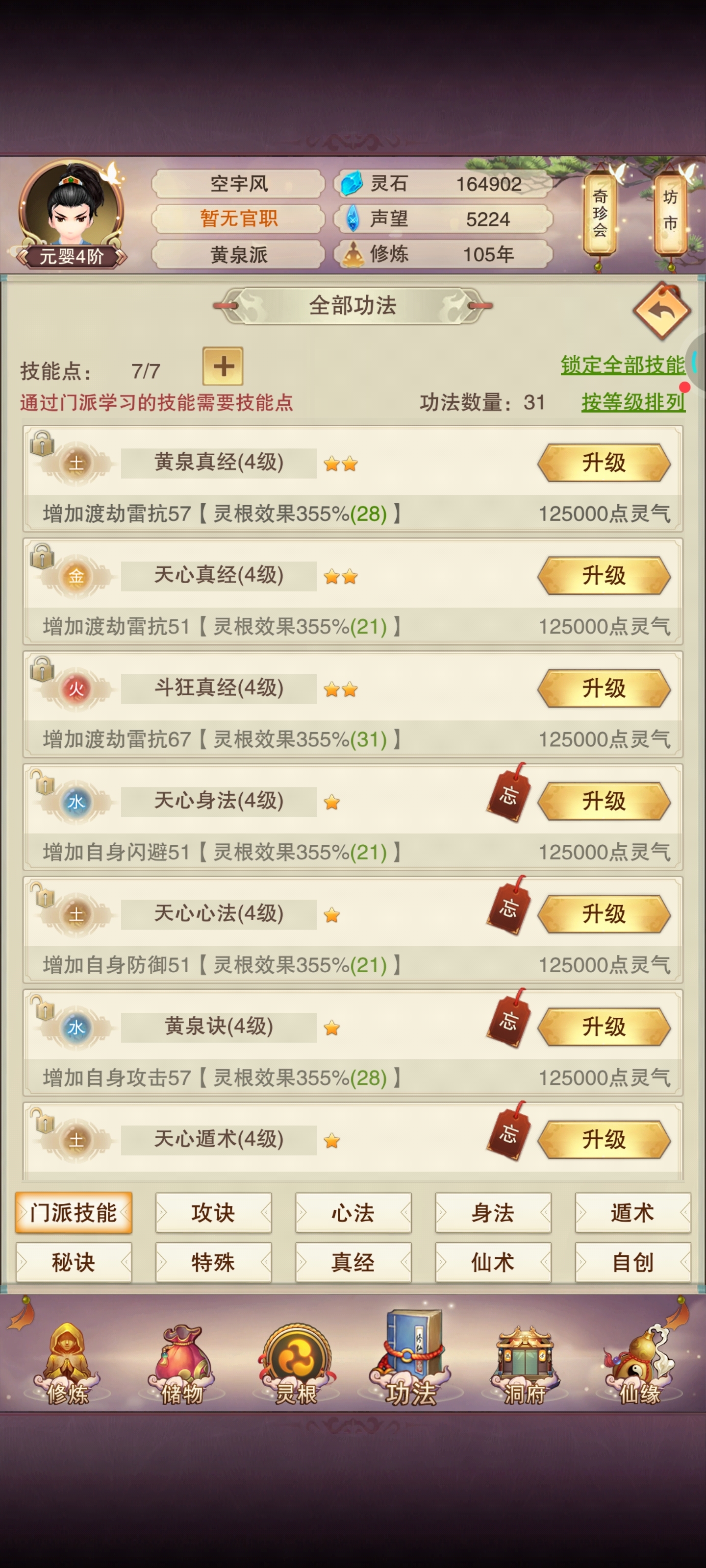Toggle lock icon on 天心真经
Screen dimensions: 706x1568
(x=42, y=556)
